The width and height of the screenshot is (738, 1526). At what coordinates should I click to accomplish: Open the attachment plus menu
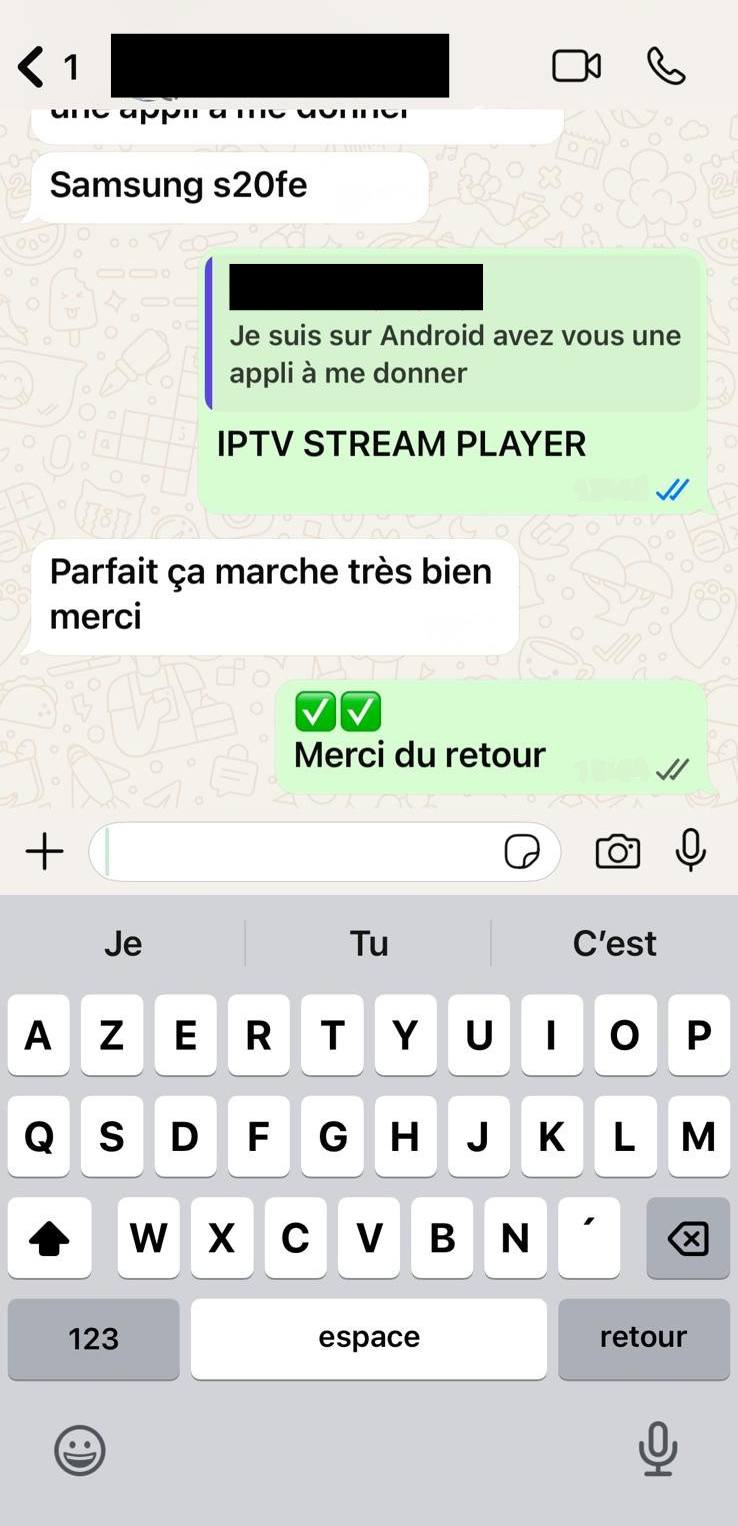44,852
